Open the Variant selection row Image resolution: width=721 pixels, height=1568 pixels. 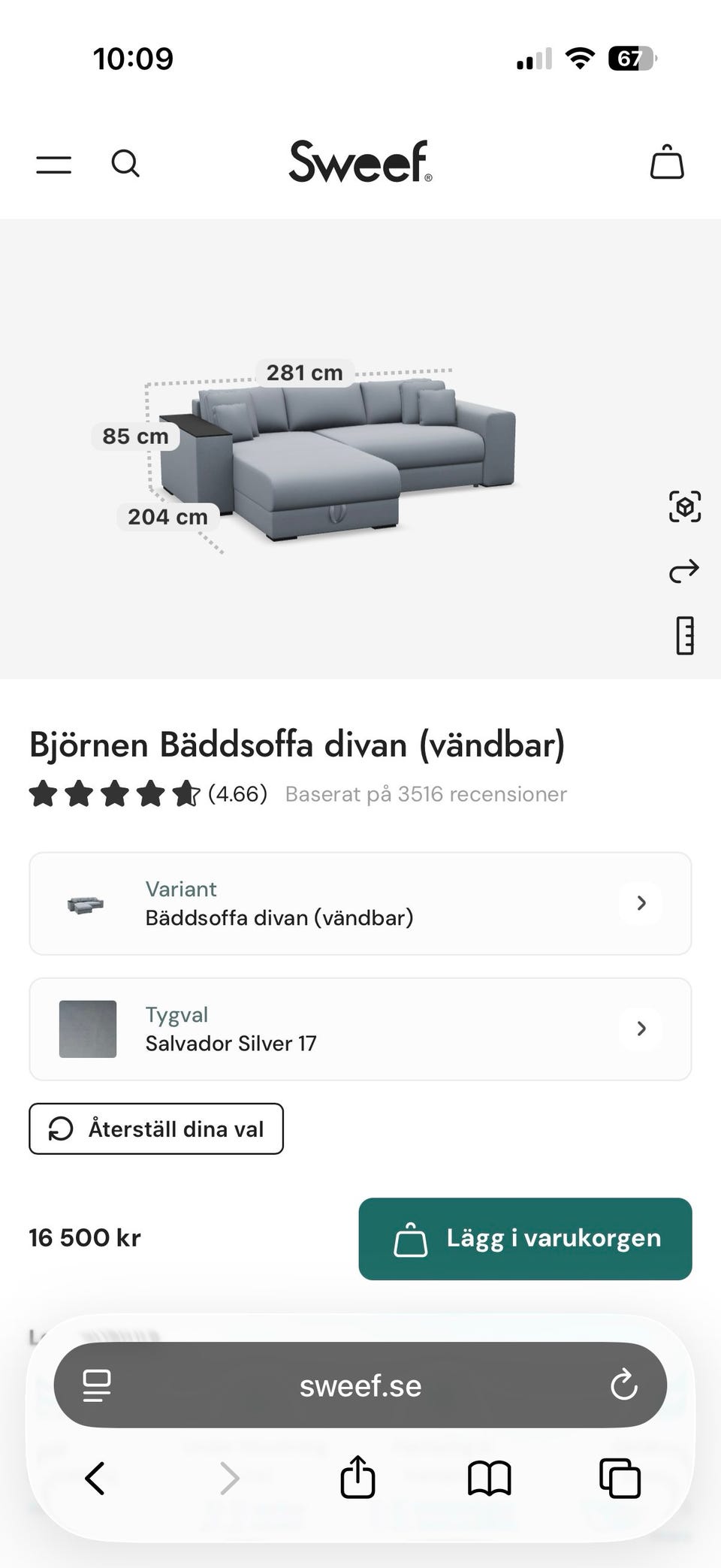pyautogui.click(x=360, y=903)
